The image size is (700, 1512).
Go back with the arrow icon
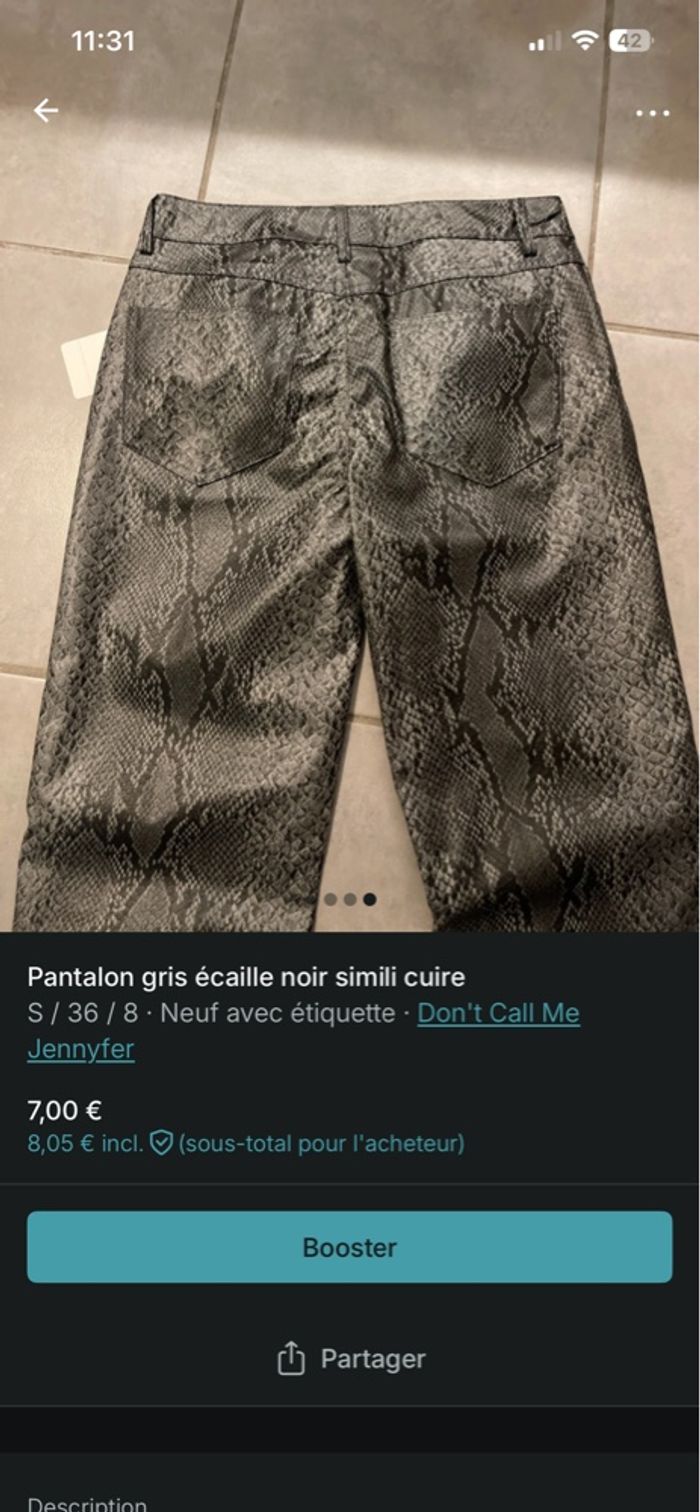click(x=46, y=111)
